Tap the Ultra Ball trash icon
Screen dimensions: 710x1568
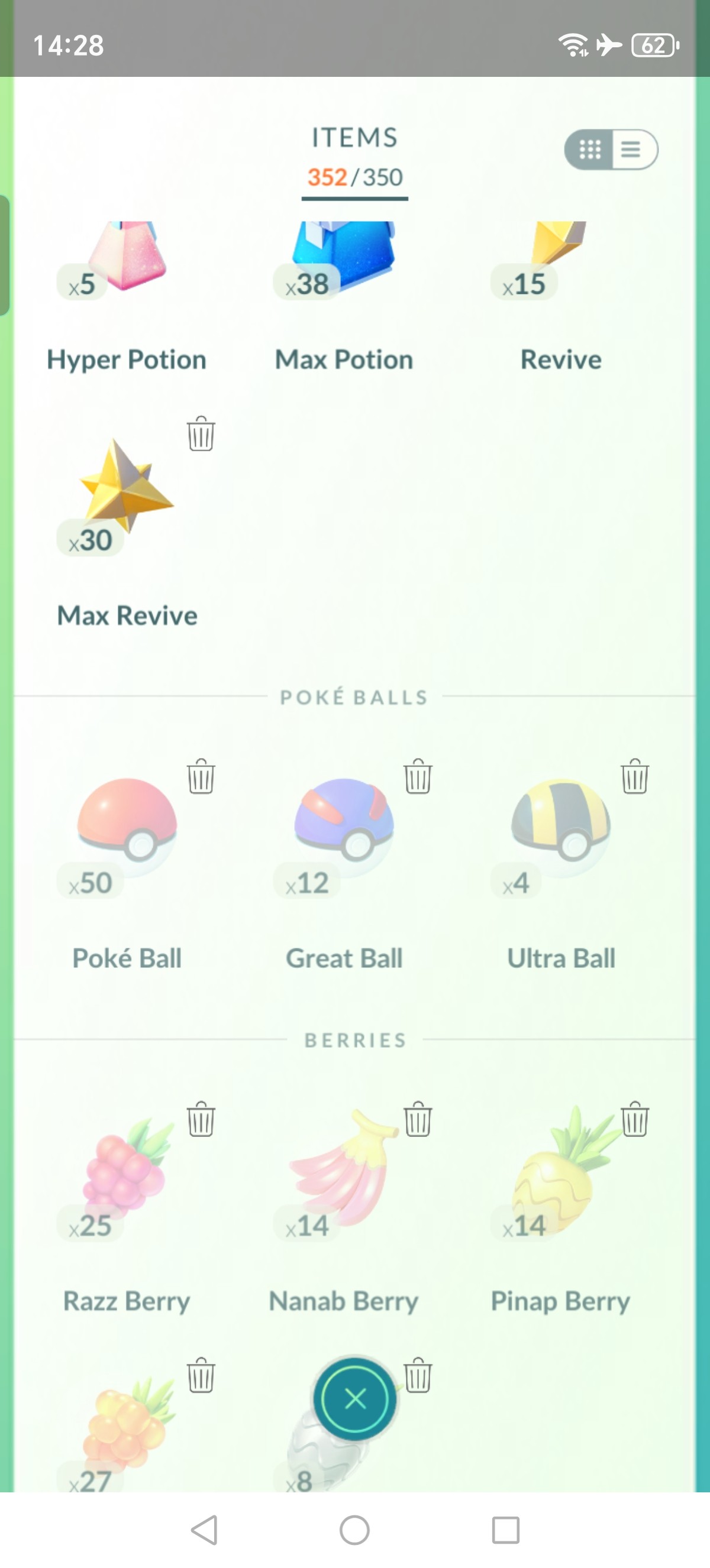pos(634,776)
